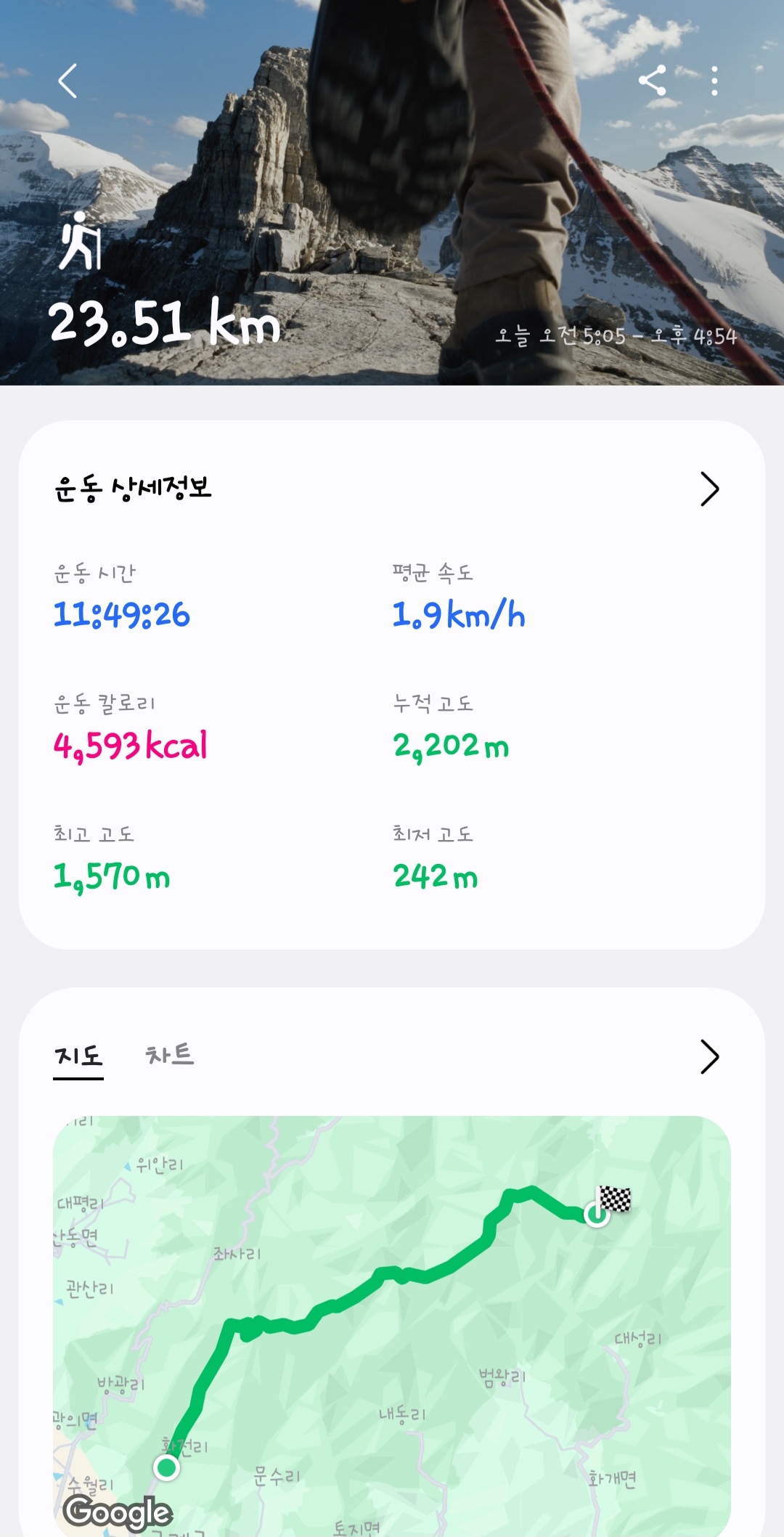Image resolution: width=784 pixels, height=1537 pixels.
Task: Expand the 운동 상세정보 details arrow
Action: click(709, 489)
